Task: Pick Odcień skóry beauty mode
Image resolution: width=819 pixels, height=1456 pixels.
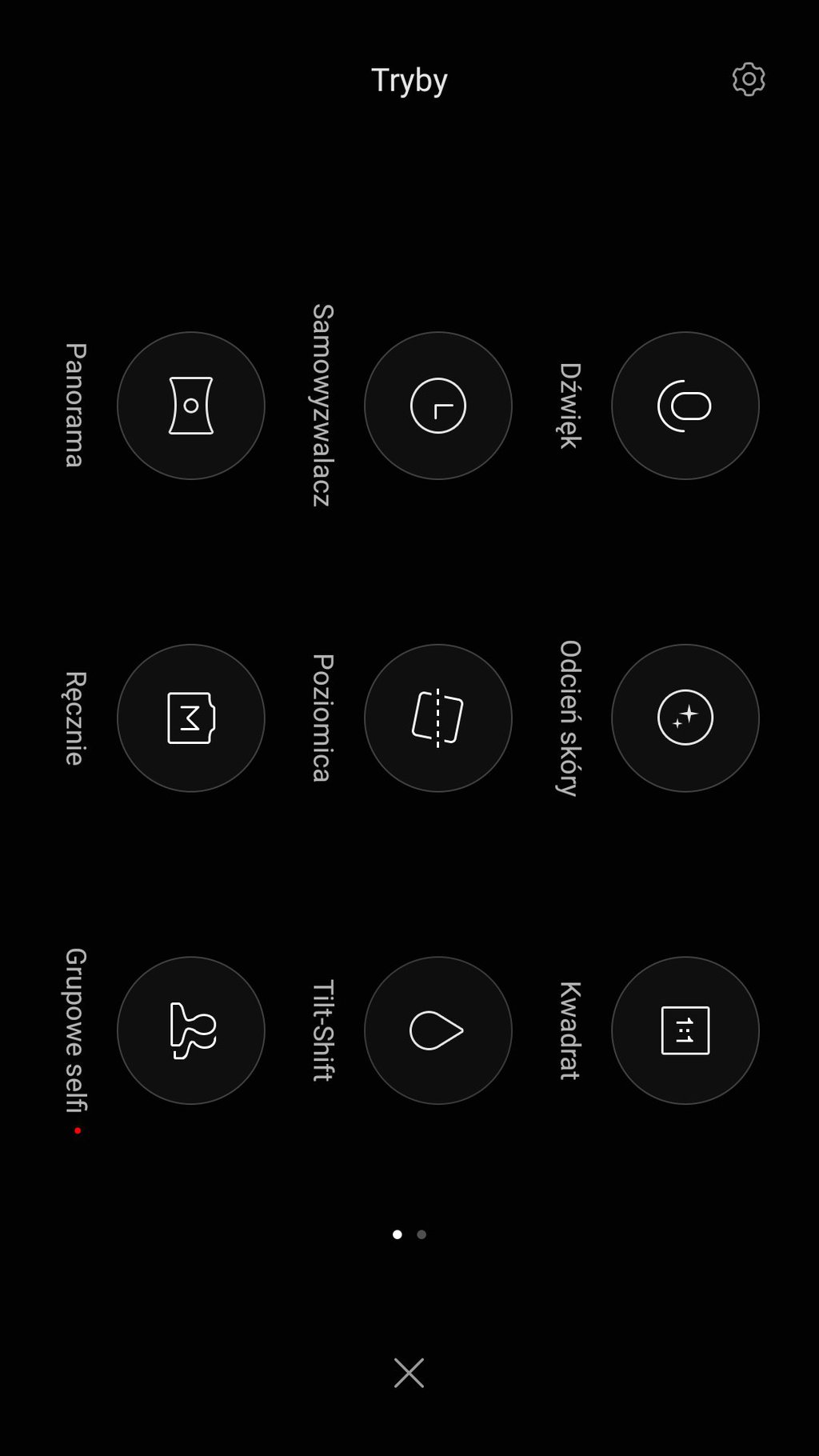Action: pyautogui.click(x=685, y=718)
